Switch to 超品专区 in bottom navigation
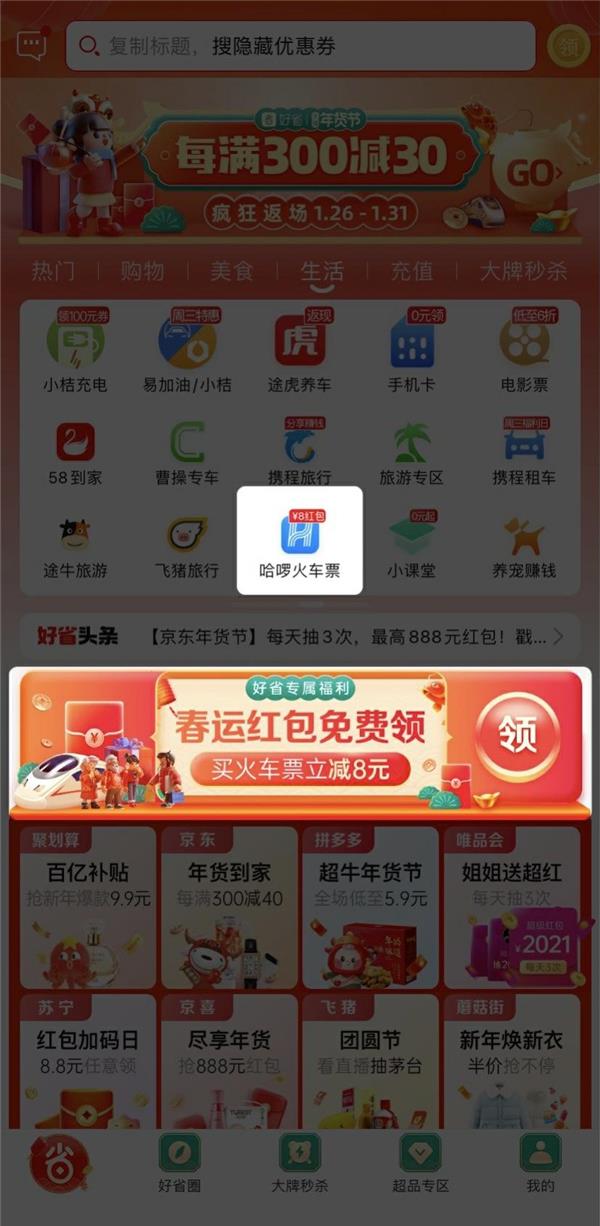The height and width of the screenshot is (1226, 600). pyautogui.click(x=420, y=1165)
